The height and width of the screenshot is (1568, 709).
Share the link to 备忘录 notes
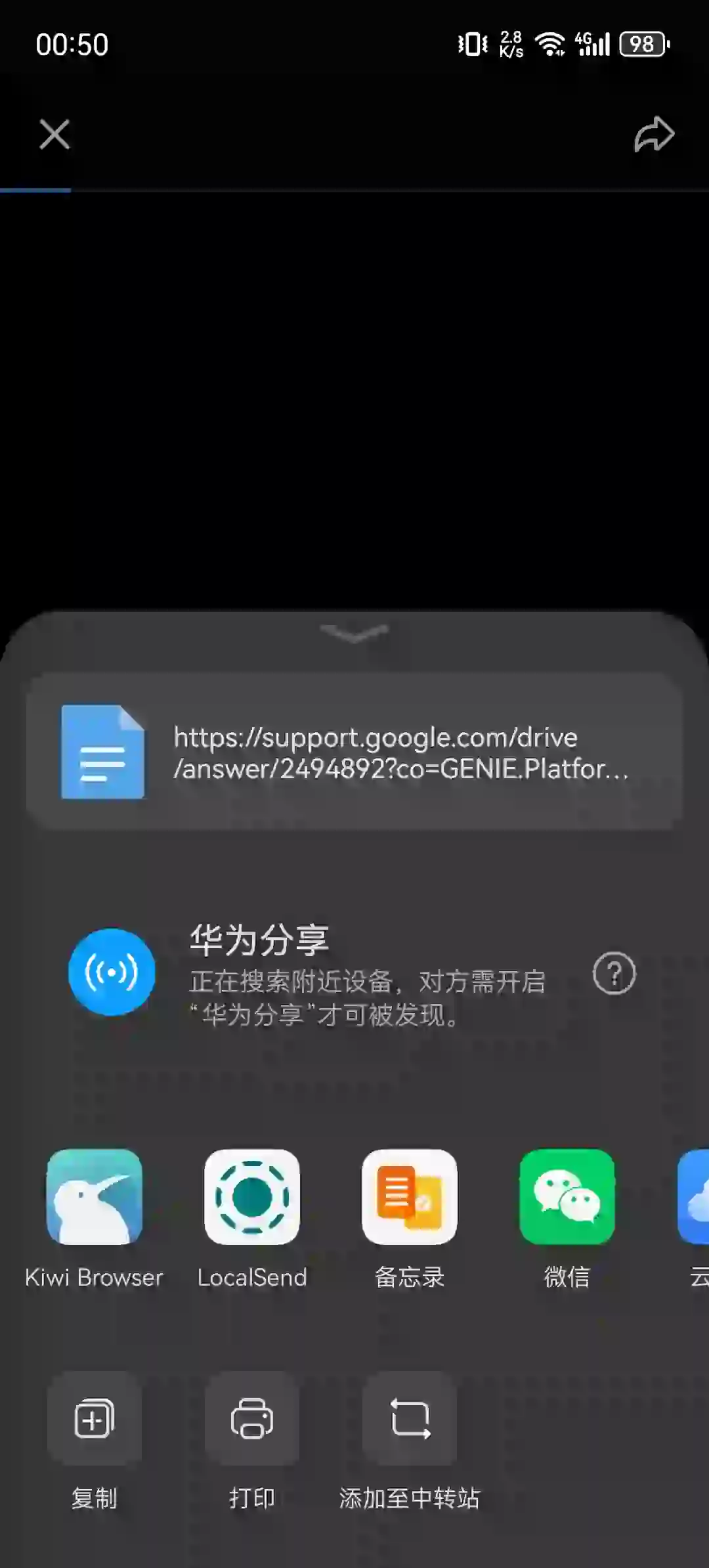click(410, 1197)
